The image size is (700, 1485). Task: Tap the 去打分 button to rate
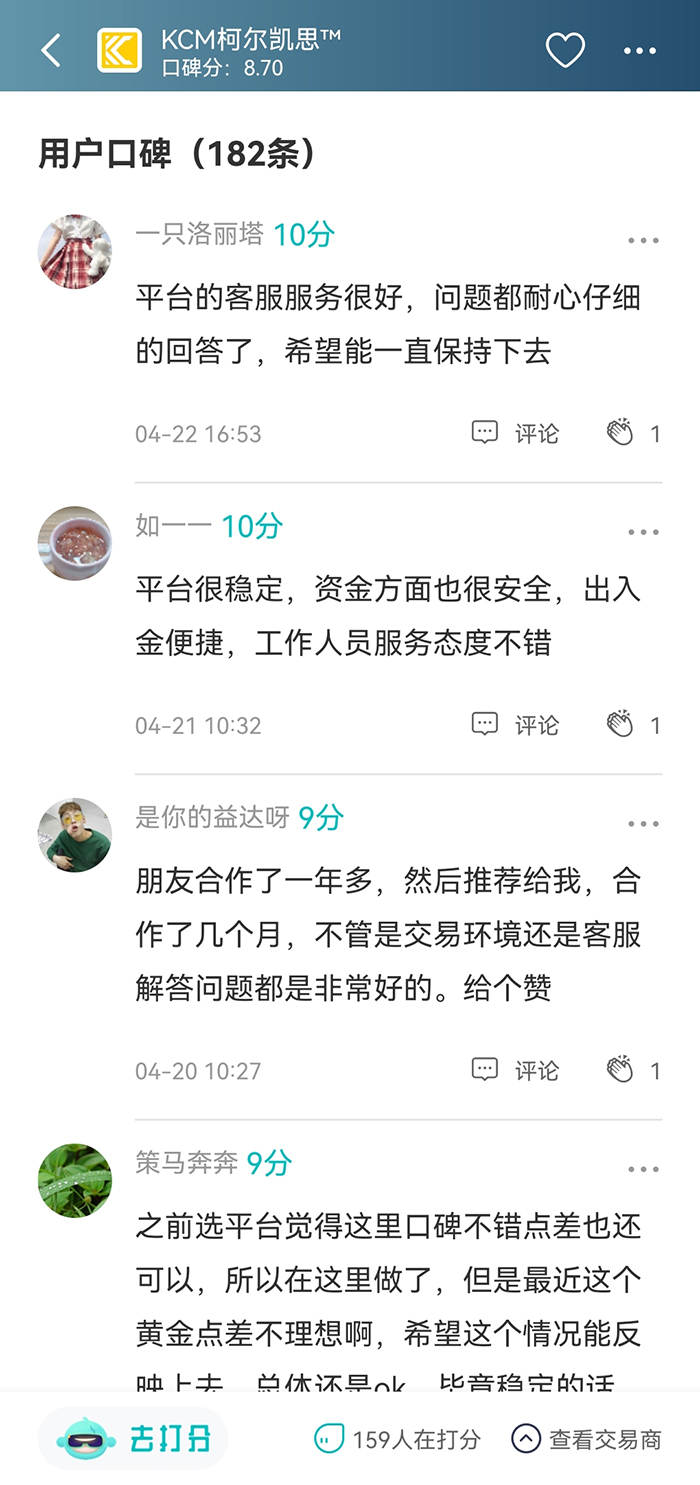coord(134,1439)
